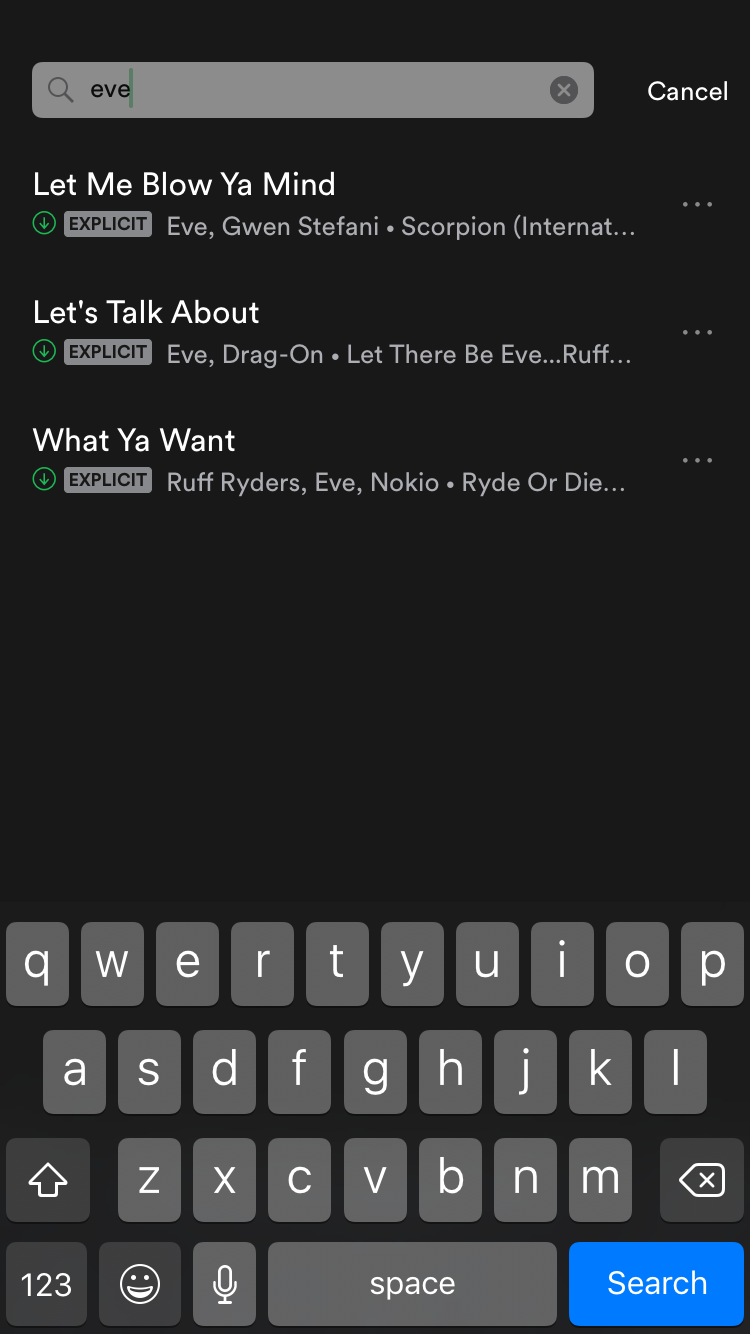Open more options for Let Me Blow Ya Mind
This screenshot has height=1334, width=750.
697,205
